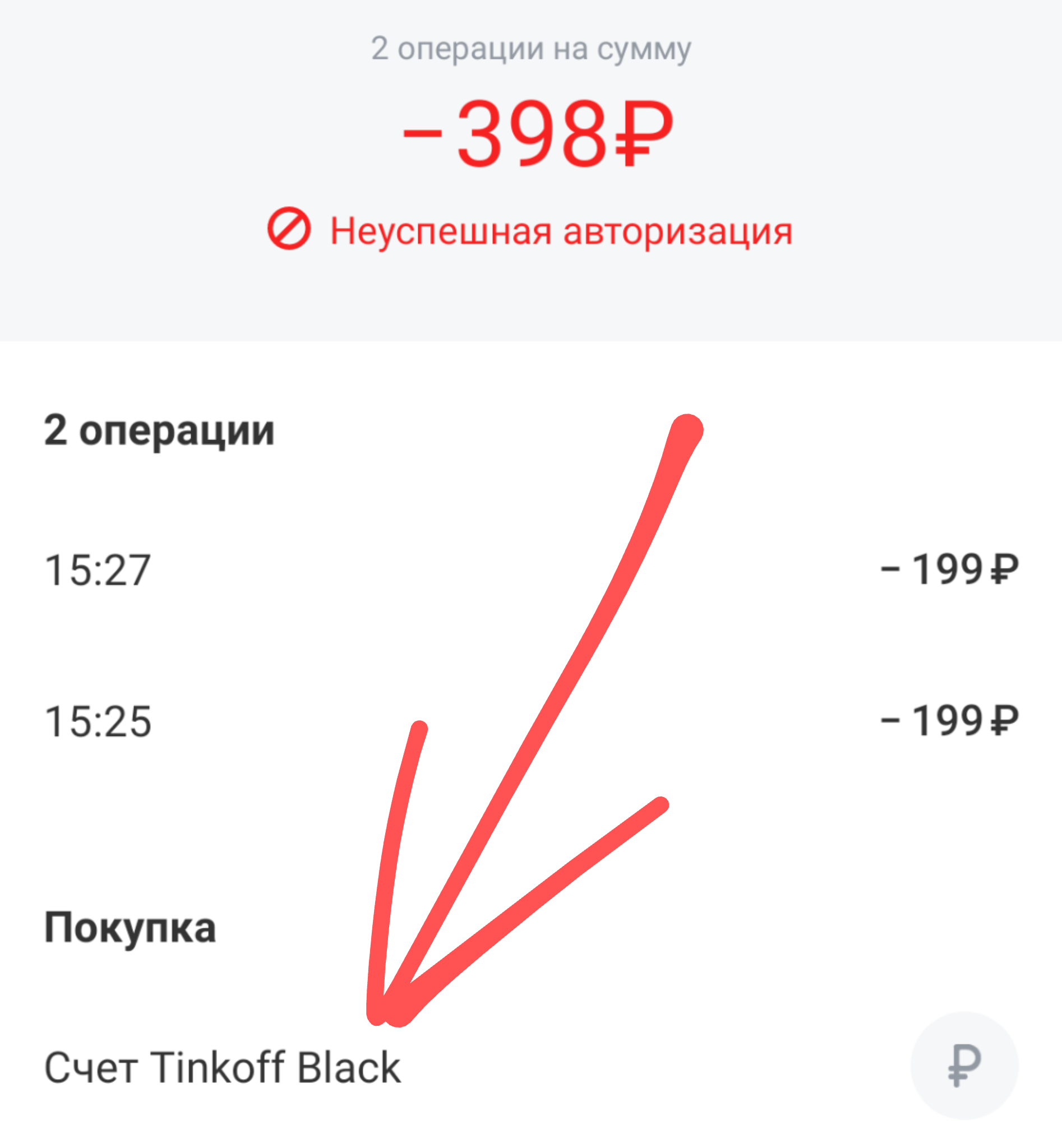Open the 15:27 operation for 199 ₽
Screen dimensions: 1062x1148
pyautogui.click(x=531, y=570)
